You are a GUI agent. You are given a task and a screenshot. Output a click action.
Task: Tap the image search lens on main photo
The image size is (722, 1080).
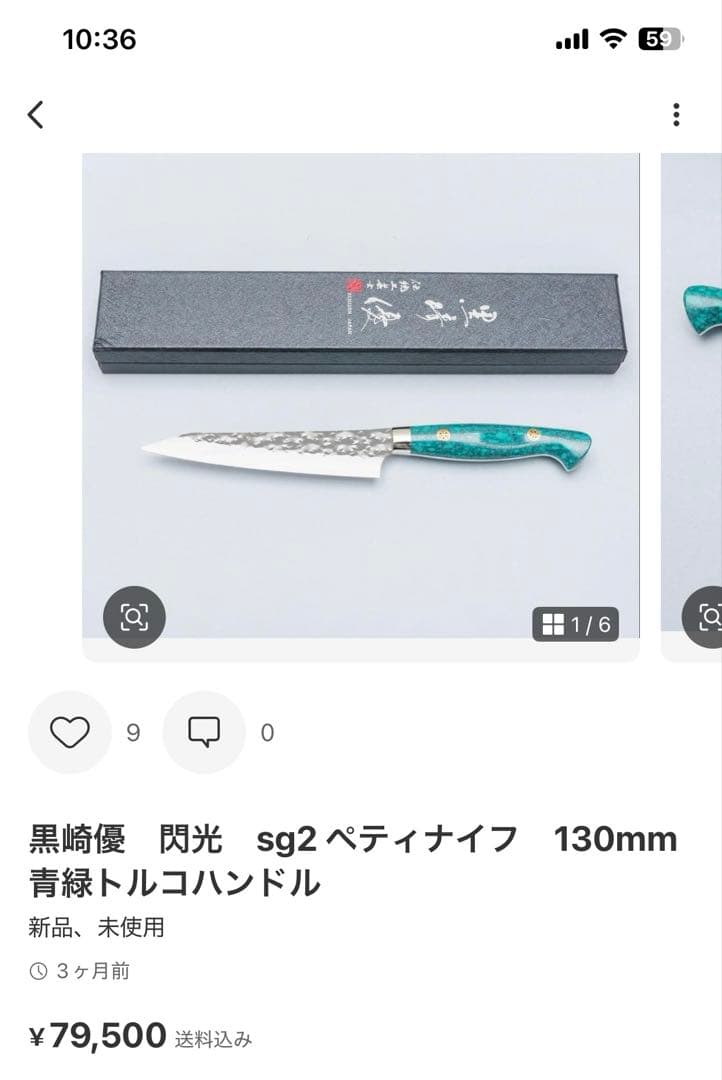[134, 617]
